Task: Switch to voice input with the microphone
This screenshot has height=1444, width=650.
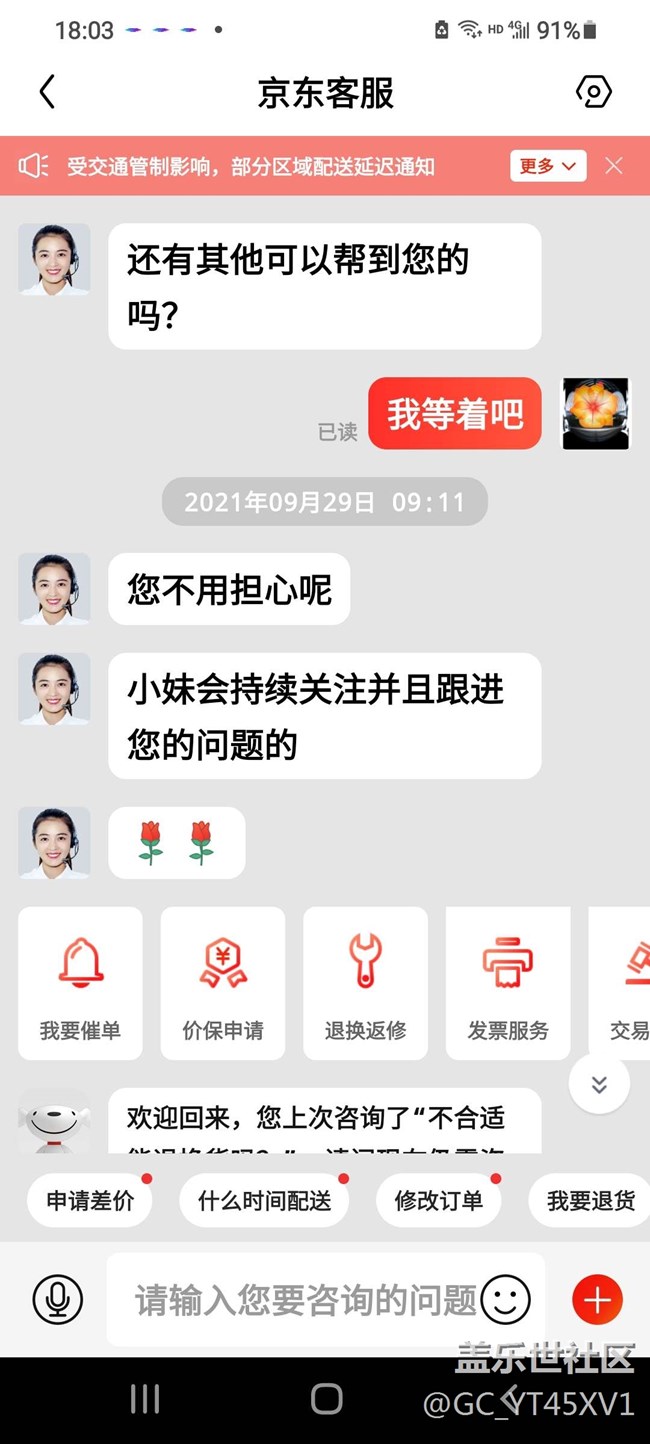Action: (58, 1300)
